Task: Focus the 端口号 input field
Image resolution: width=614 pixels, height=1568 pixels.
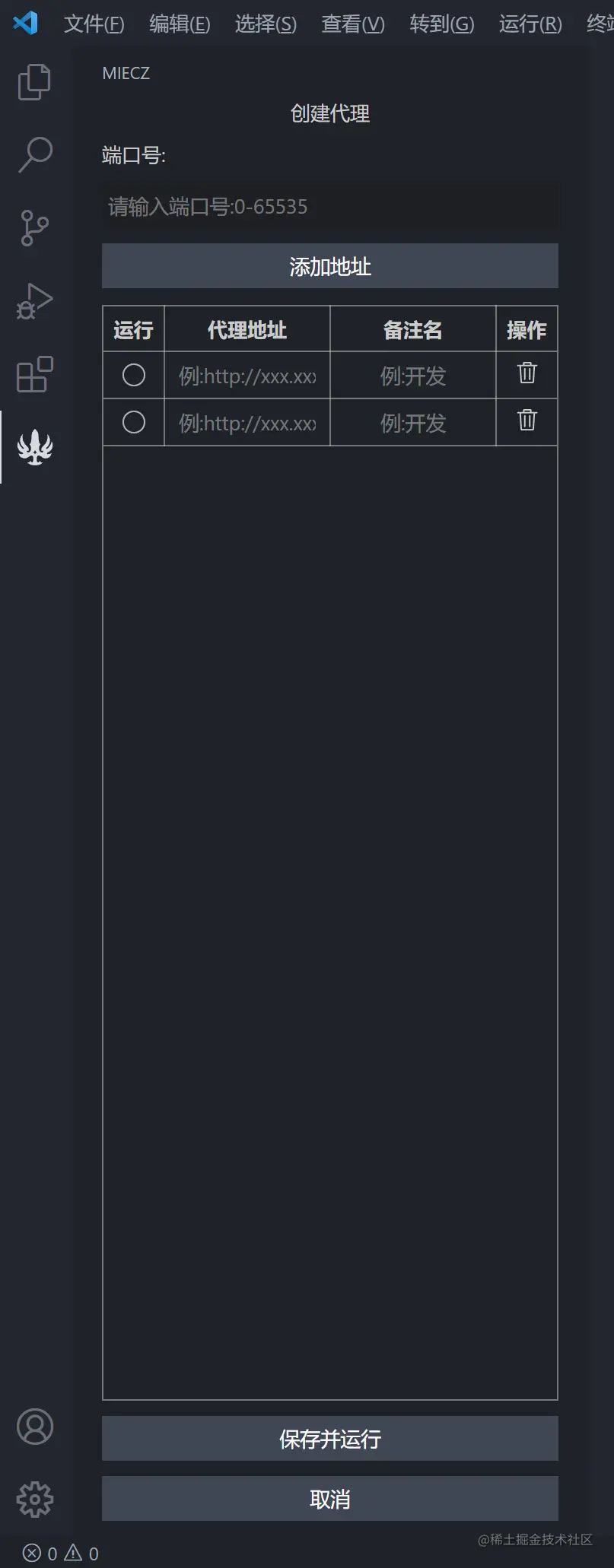Action: click(x=330, y=207)
